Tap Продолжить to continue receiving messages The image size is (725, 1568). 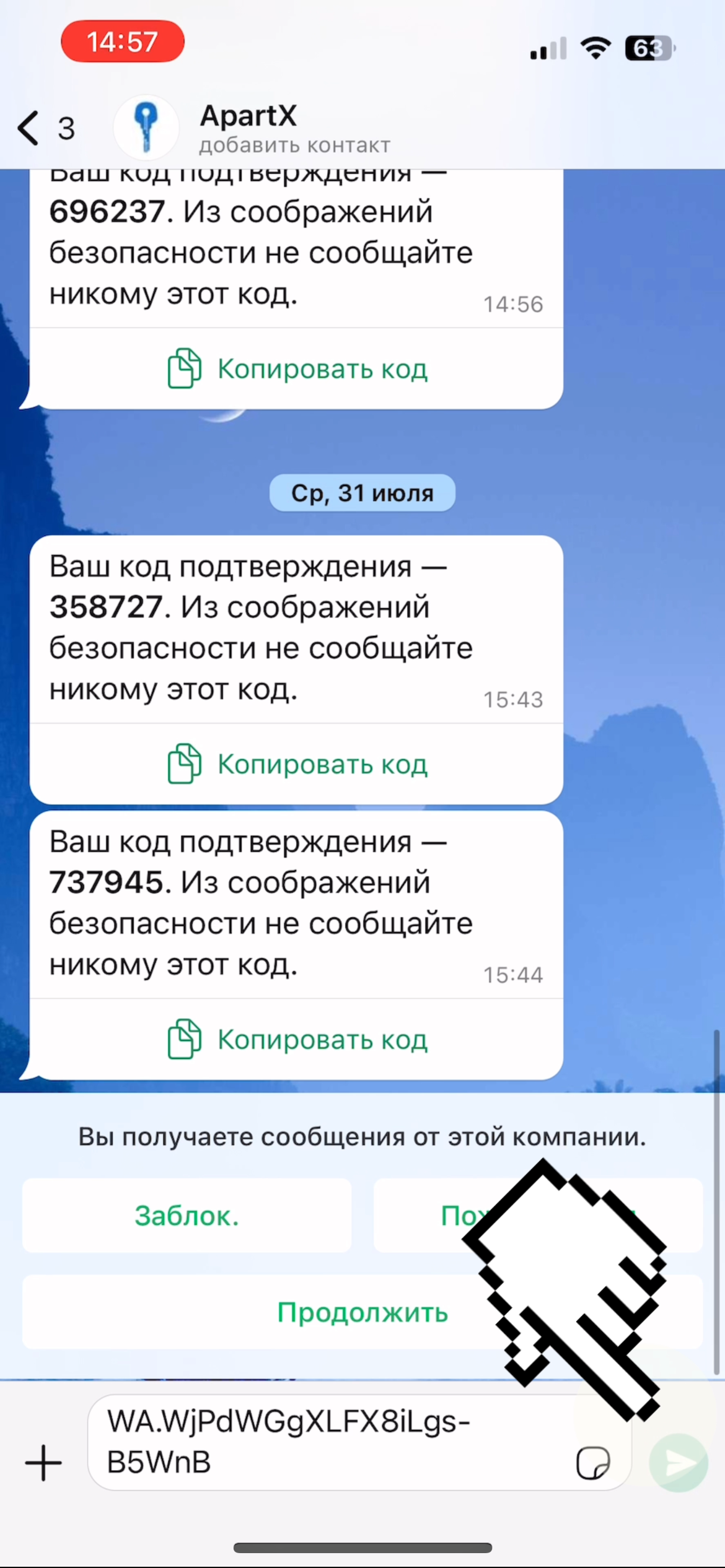pos(362,1312)
